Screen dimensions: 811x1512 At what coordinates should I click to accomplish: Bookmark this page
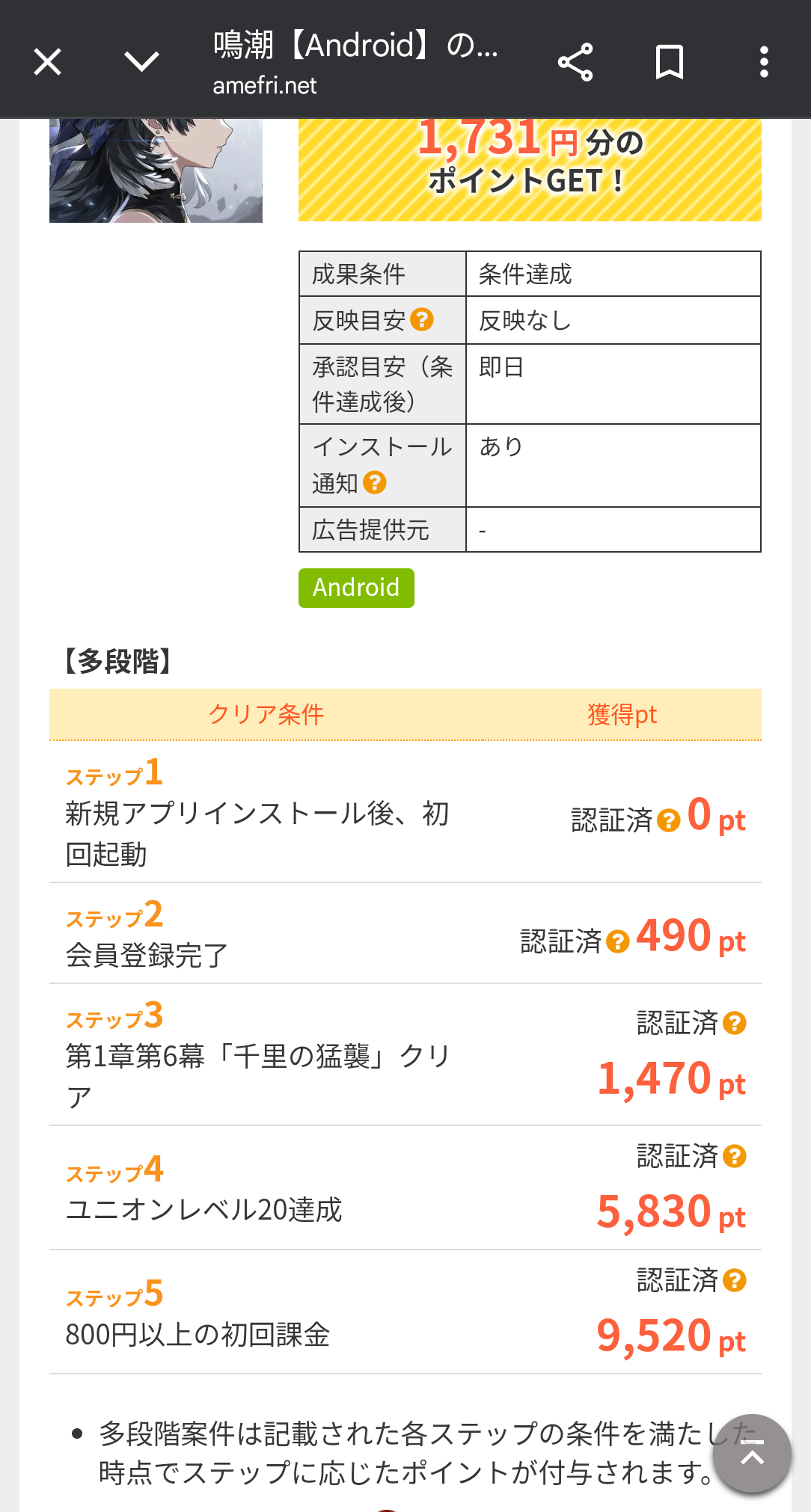coord(669,62)
